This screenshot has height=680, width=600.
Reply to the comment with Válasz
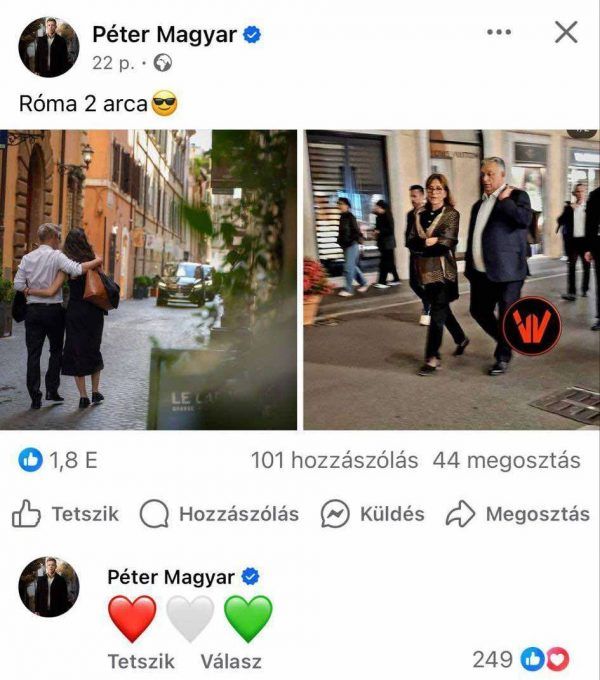tap(231, 661)
